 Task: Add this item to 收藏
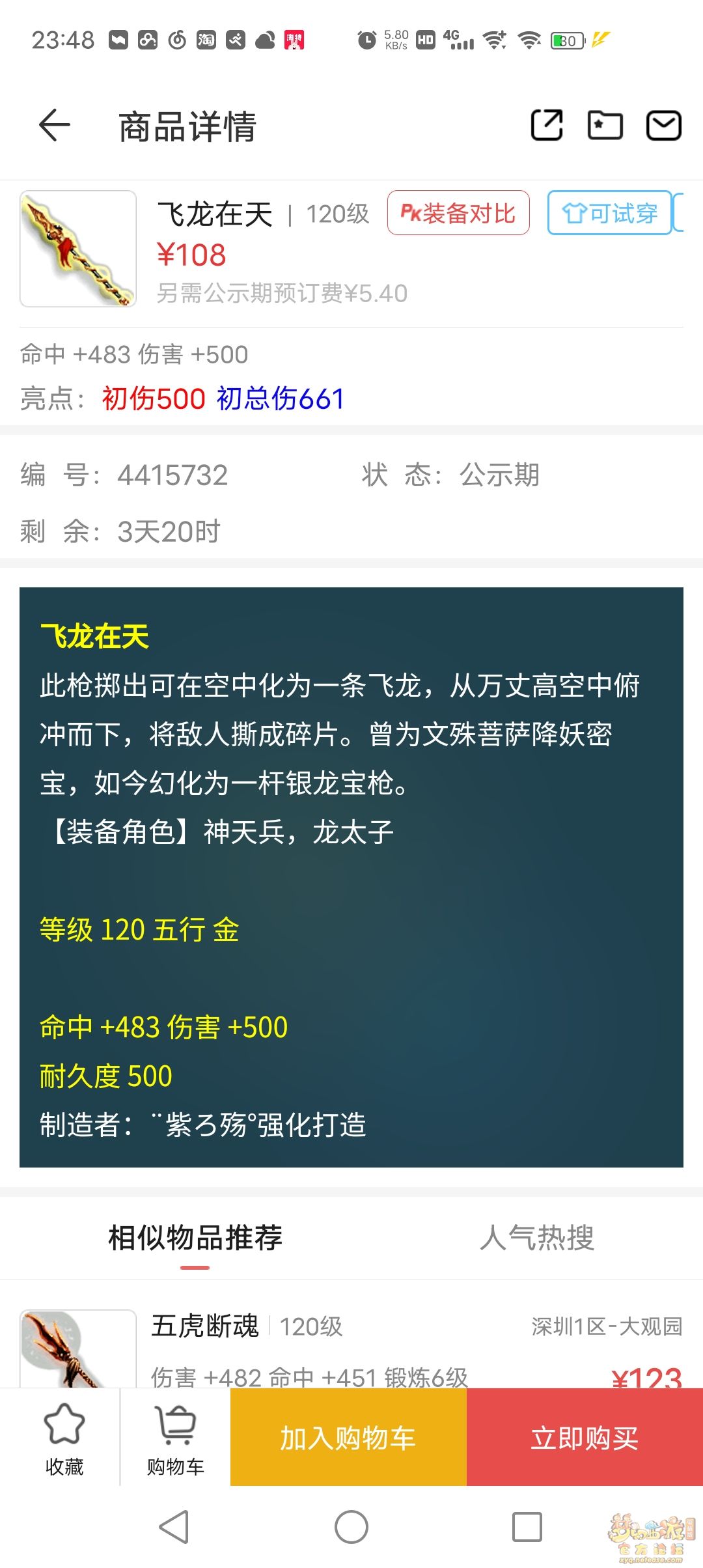(x=64, y=1438)
